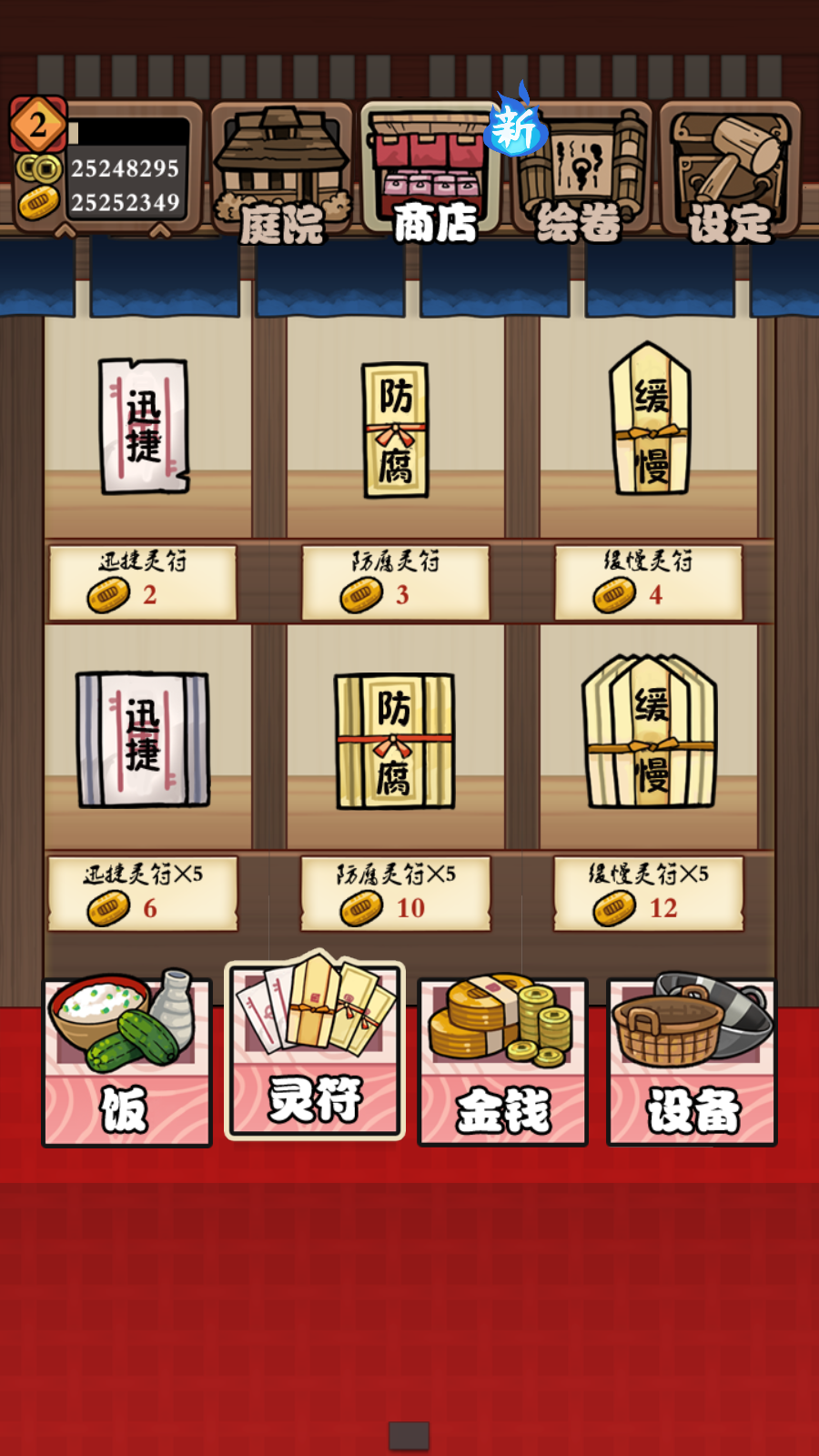Viewport: 819px width, 1456px height.
Task: Tap the blue 新 new flame badge
Action: click(x=513, y=130)
